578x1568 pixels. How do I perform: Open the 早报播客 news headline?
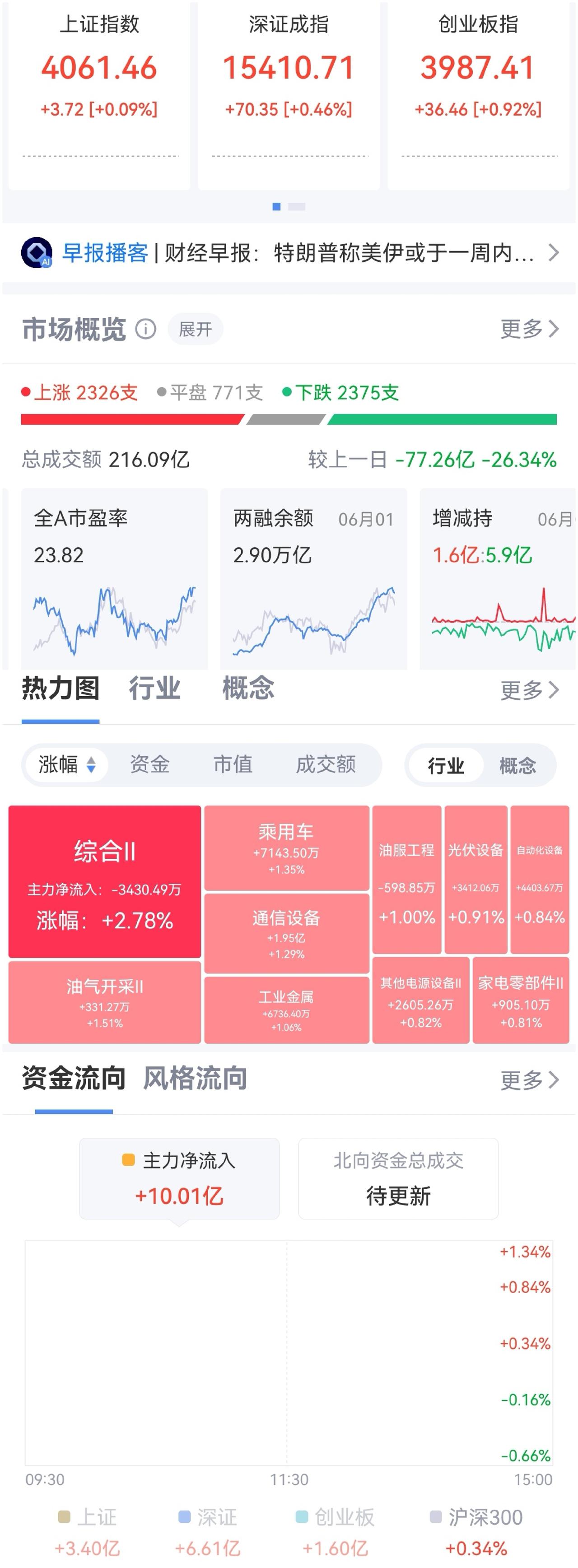click(x=289, y=253)
